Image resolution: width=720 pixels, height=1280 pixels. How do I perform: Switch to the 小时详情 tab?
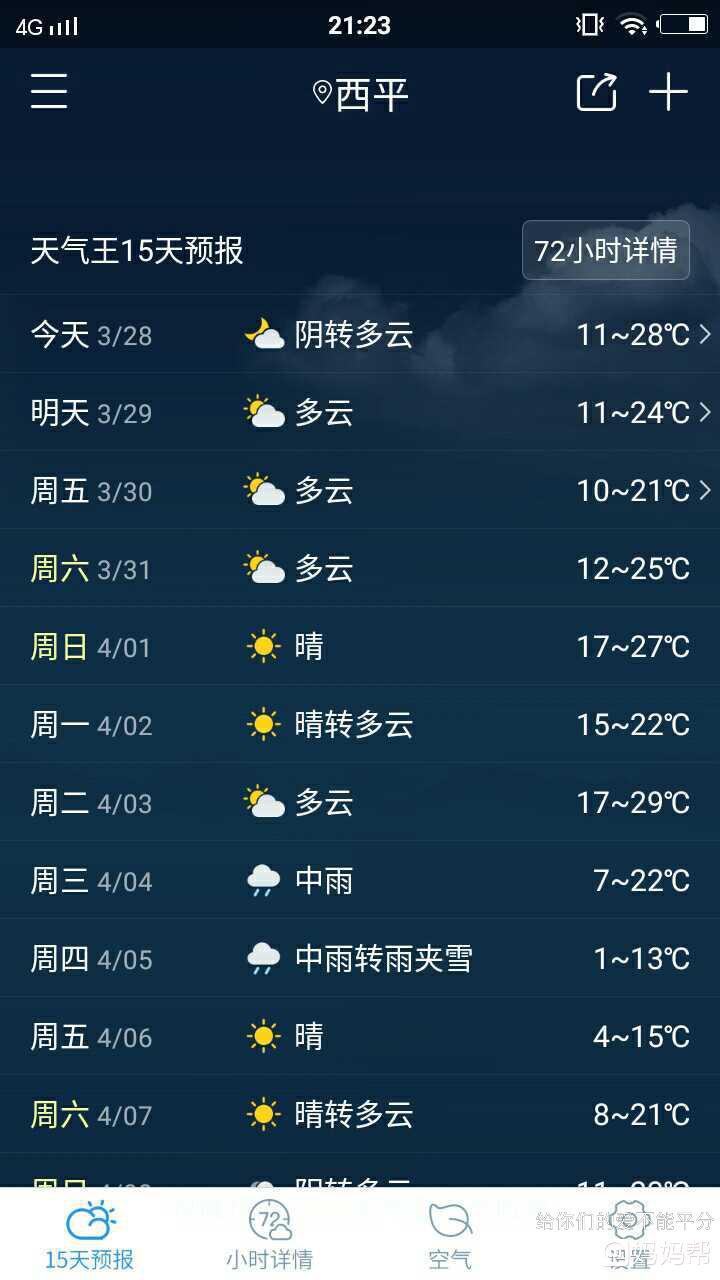click(x=269, y=1235)
